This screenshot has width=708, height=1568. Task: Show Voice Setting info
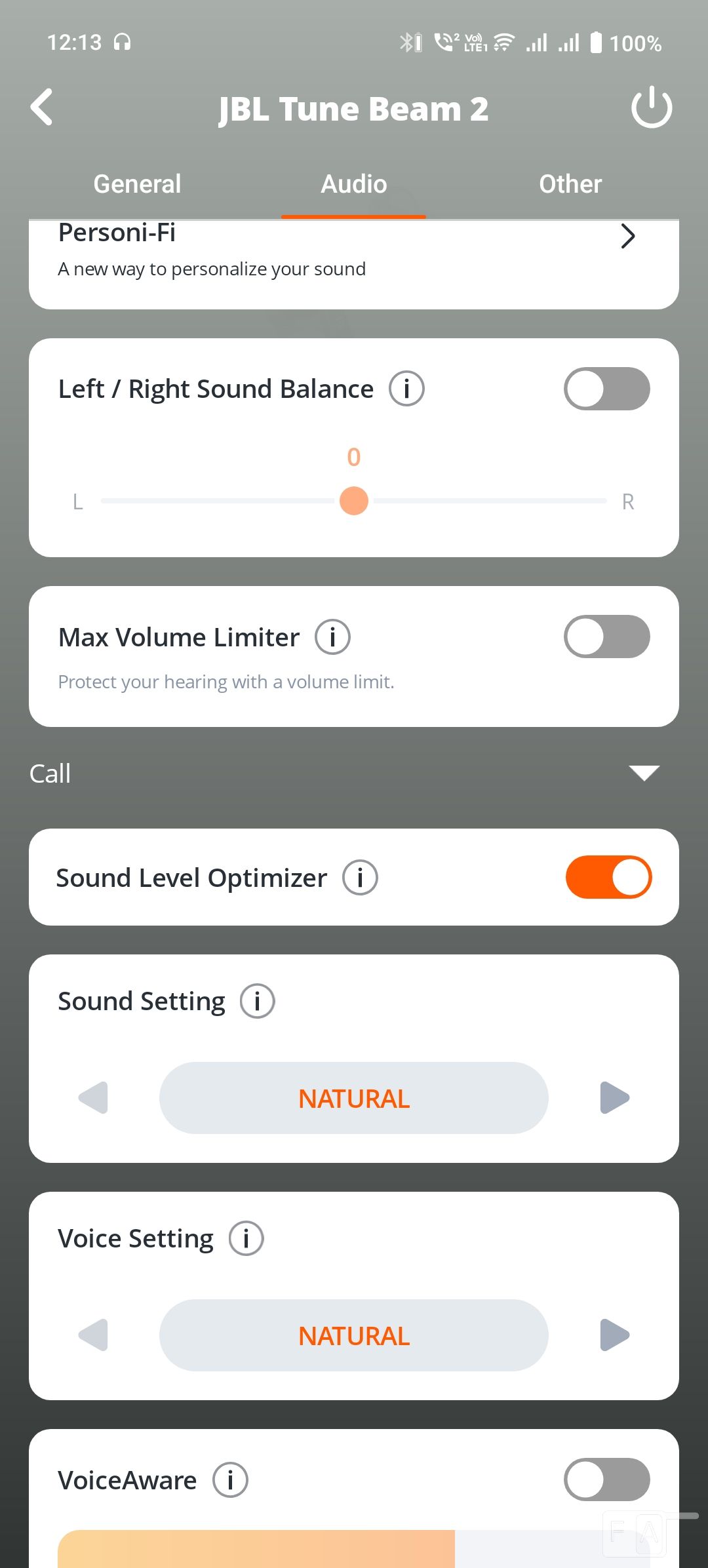coord(246,1238)
